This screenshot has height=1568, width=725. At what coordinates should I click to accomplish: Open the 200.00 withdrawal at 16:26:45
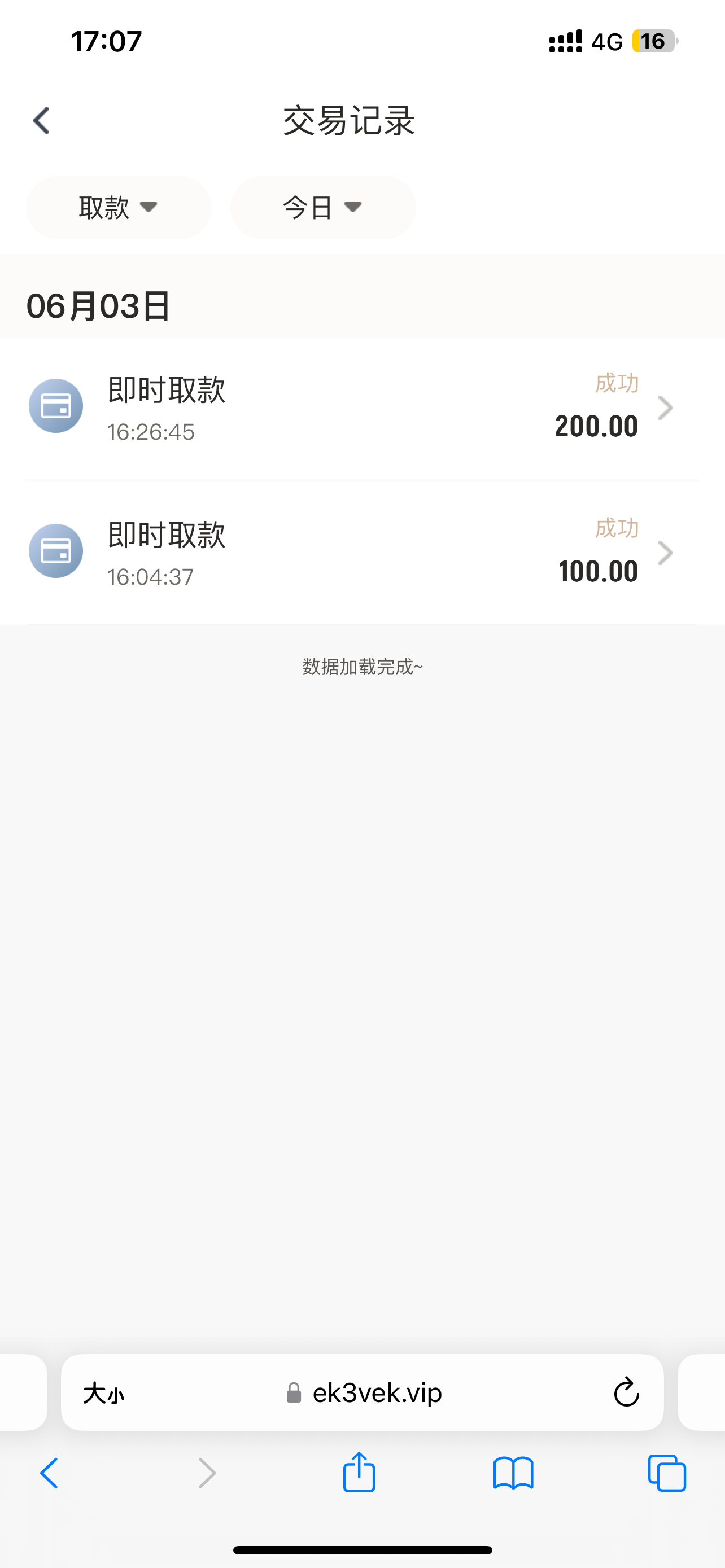362,408
